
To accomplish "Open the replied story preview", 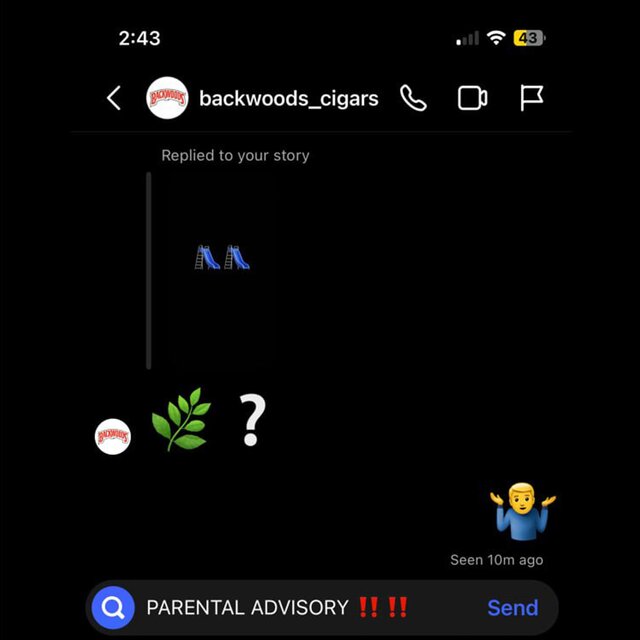I will click(x=222, y=260).
